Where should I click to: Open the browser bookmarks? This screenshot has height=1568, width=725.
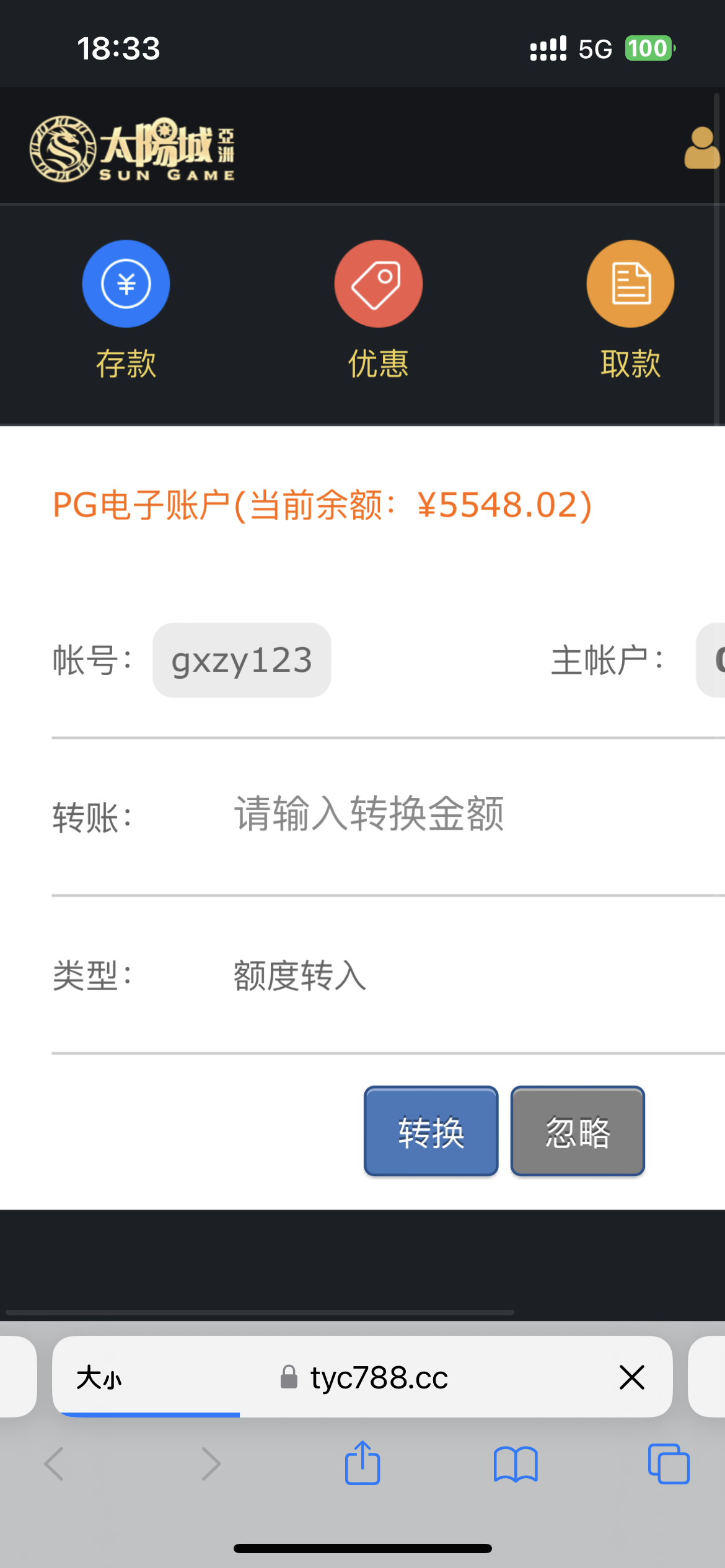click(x=516, y=1464)
